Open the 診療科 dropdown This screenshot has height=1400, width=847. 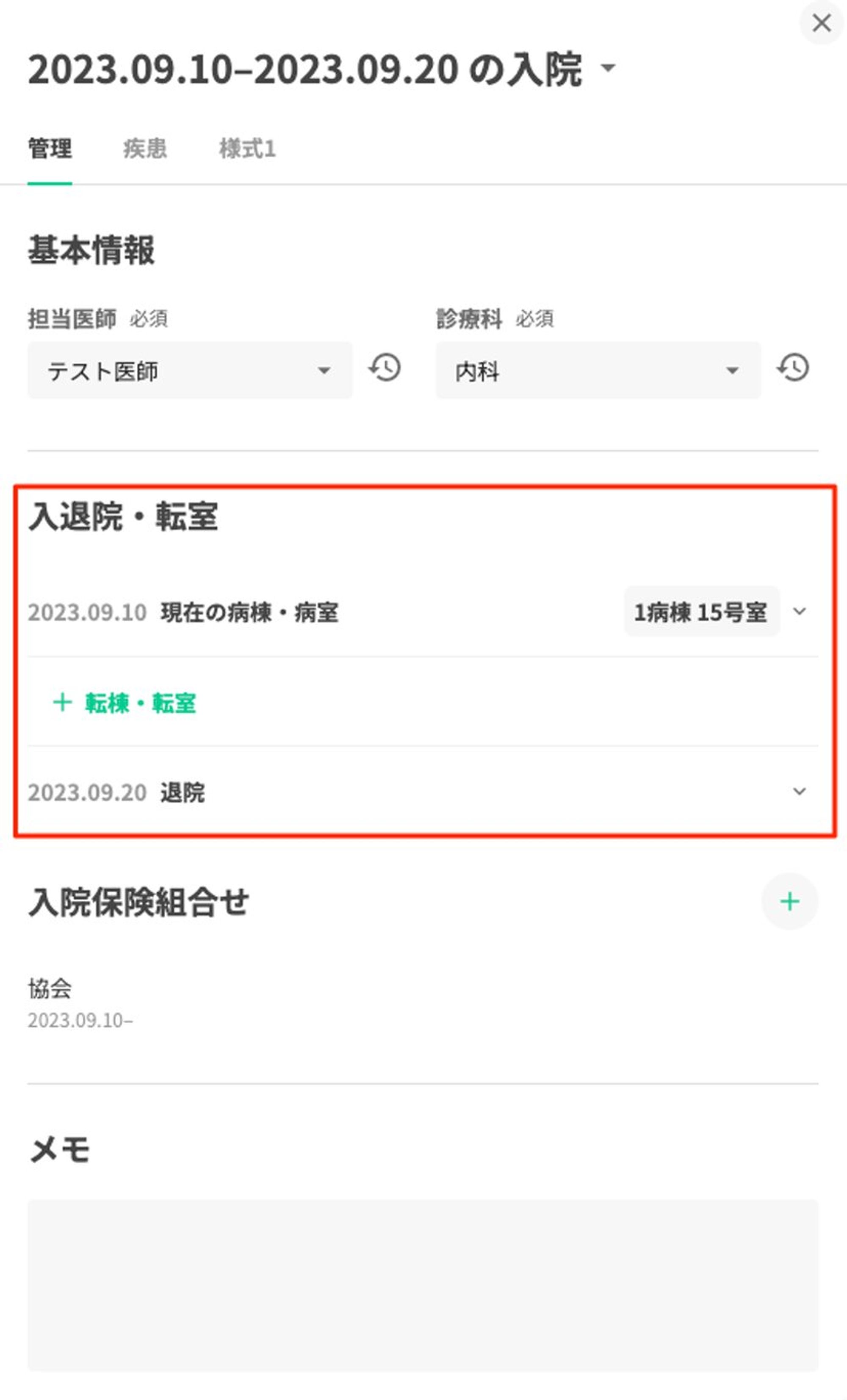(x=598, y=370)
